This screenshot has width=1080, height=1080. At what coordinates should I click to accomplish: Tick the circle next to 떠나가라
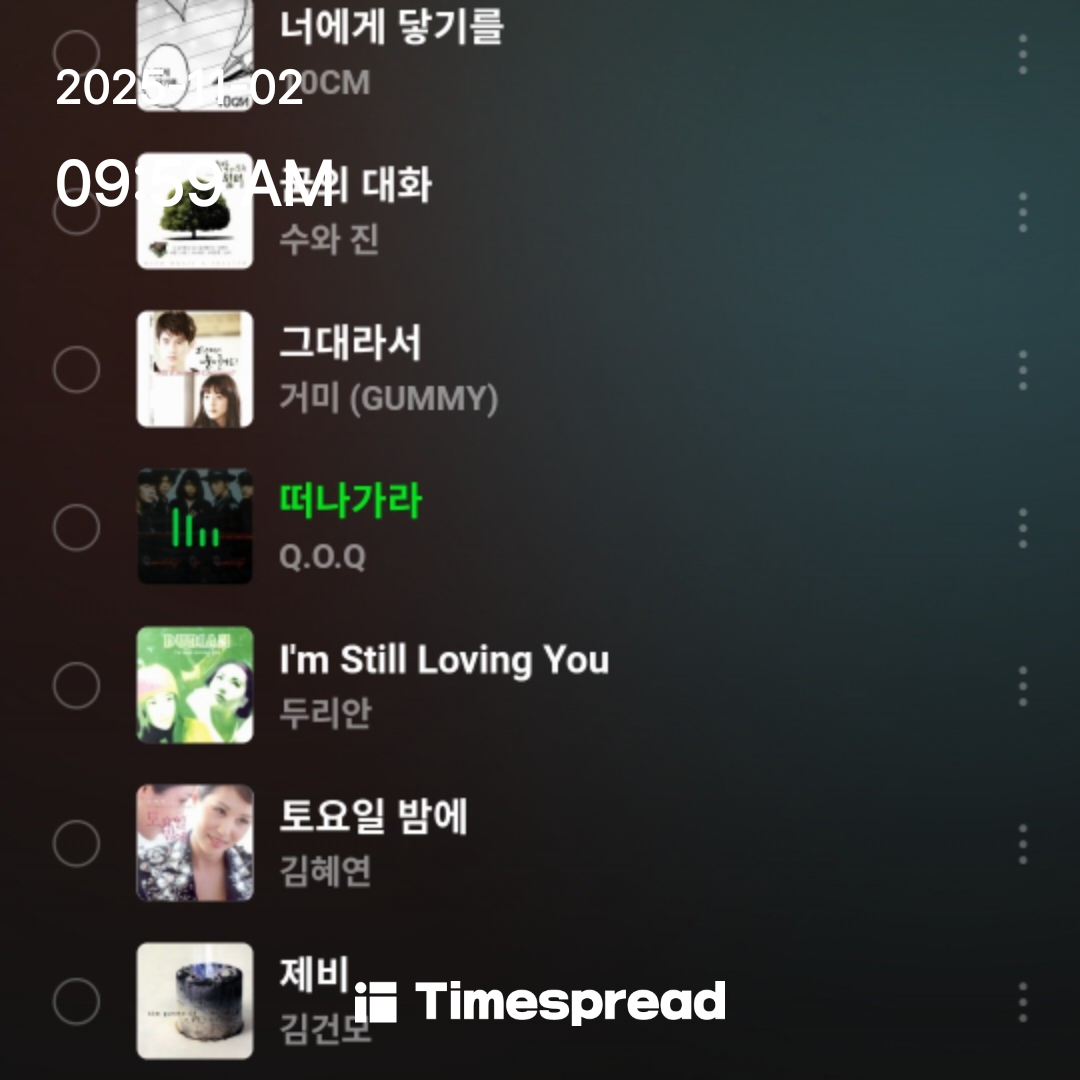(x=76, y=527)
